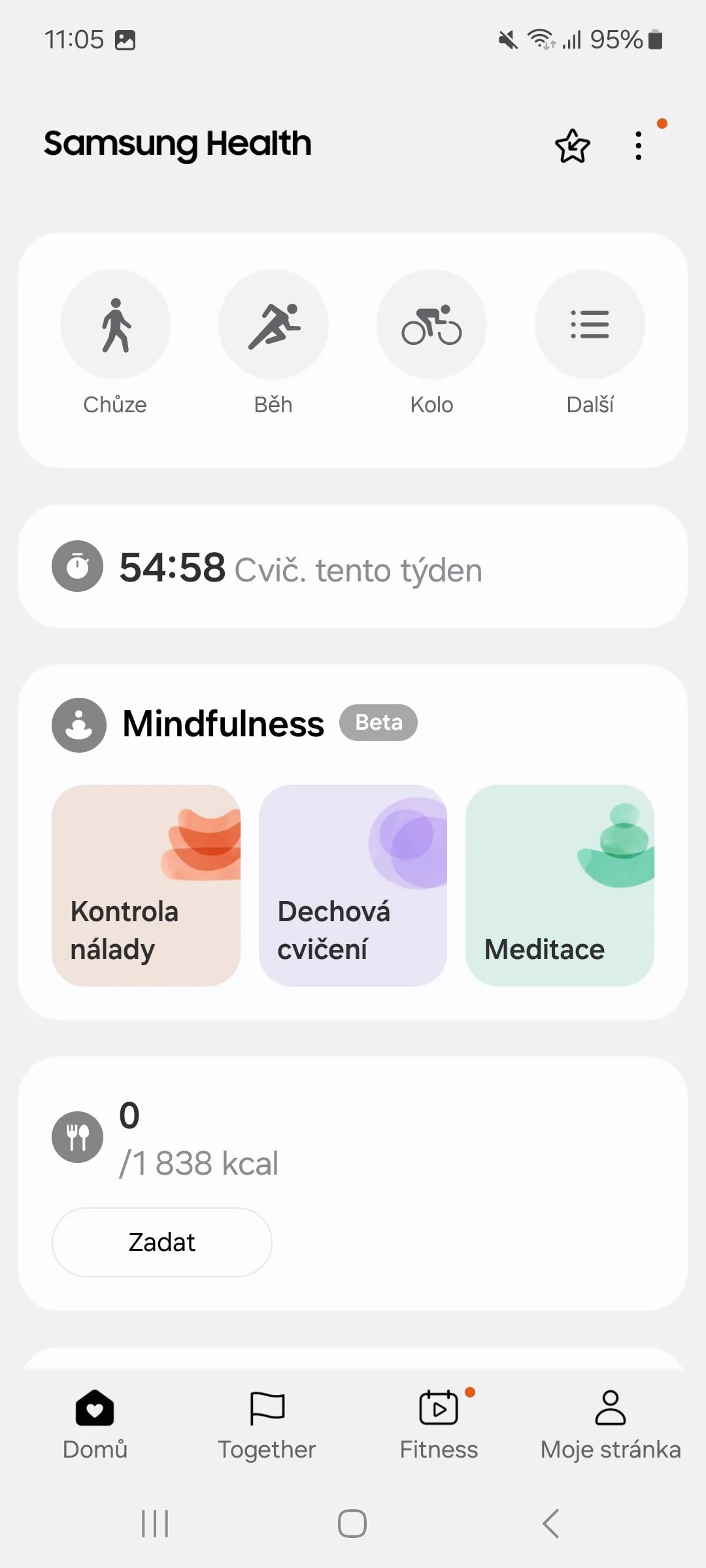Open Dechová cvičení breathing exercises
Screen dimensions: 706x1568
[353, 885]
